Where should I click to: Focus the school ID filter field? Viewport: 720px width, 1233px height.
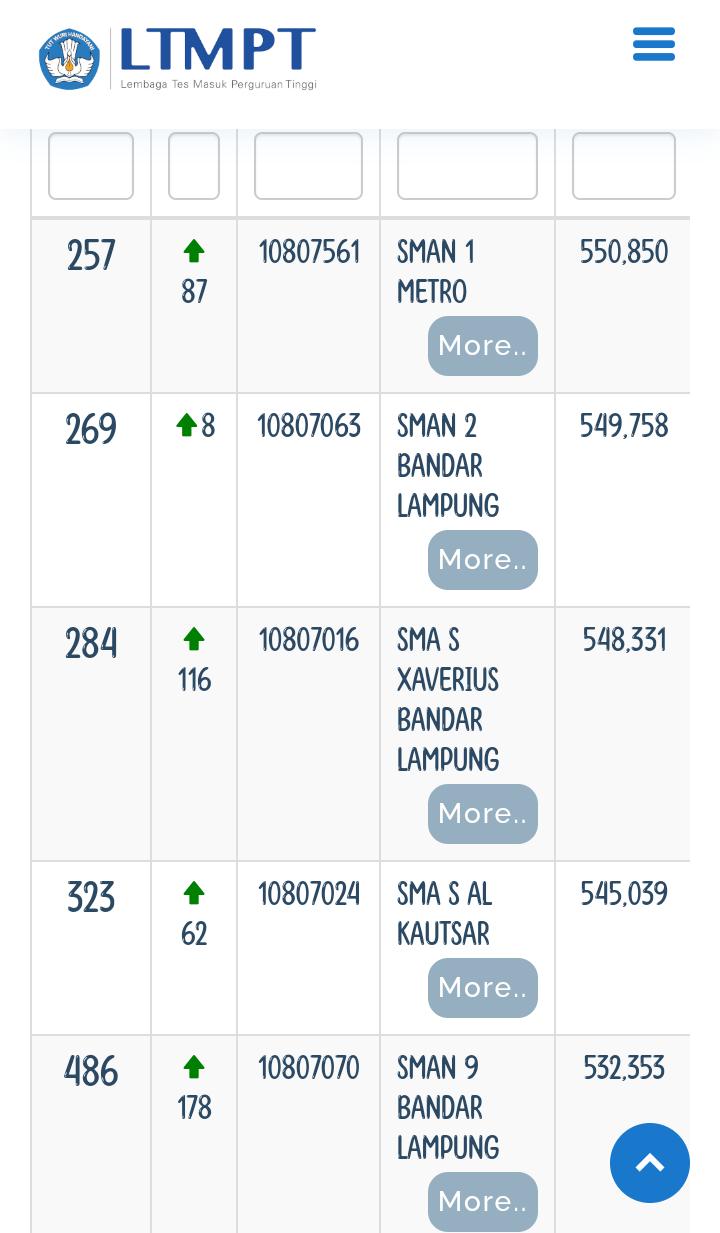click(308, 166)
